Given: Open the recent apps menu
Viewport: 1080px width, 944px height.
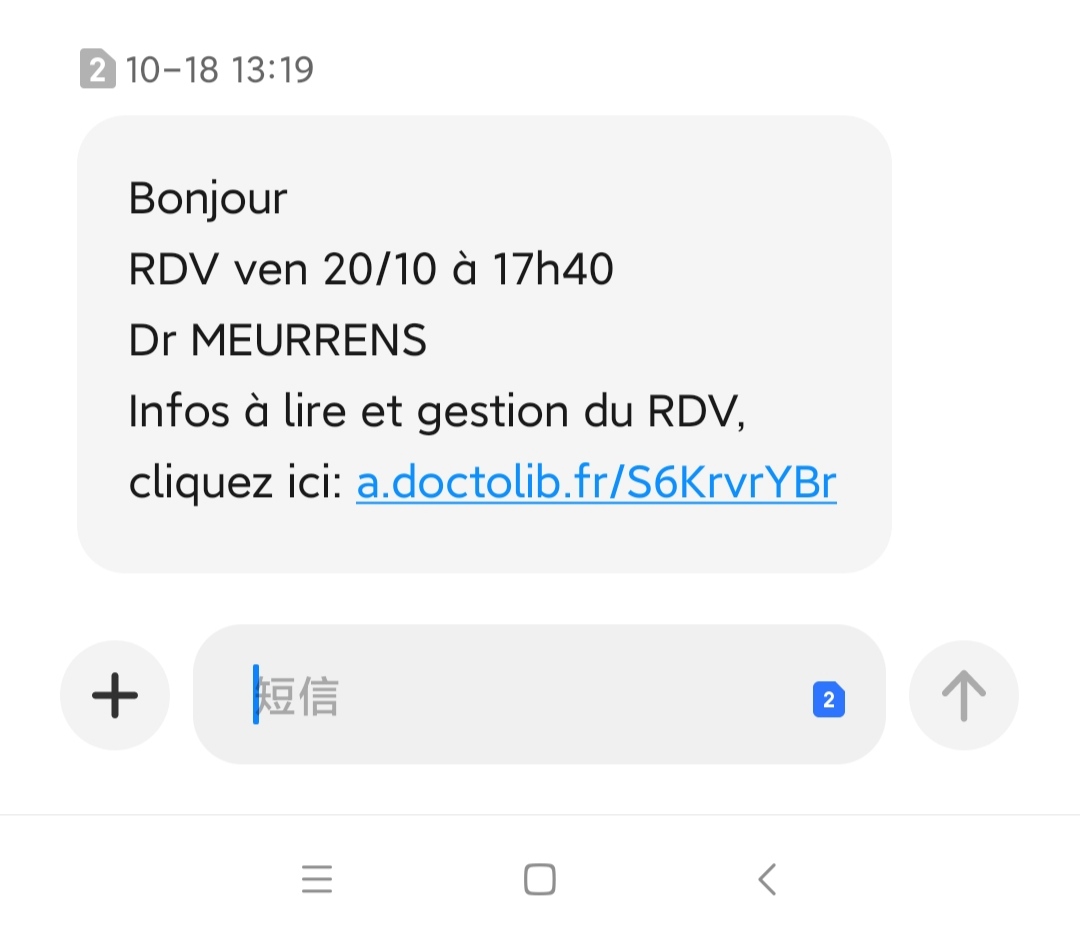Looking at the screenshot, I should [317, 880].
